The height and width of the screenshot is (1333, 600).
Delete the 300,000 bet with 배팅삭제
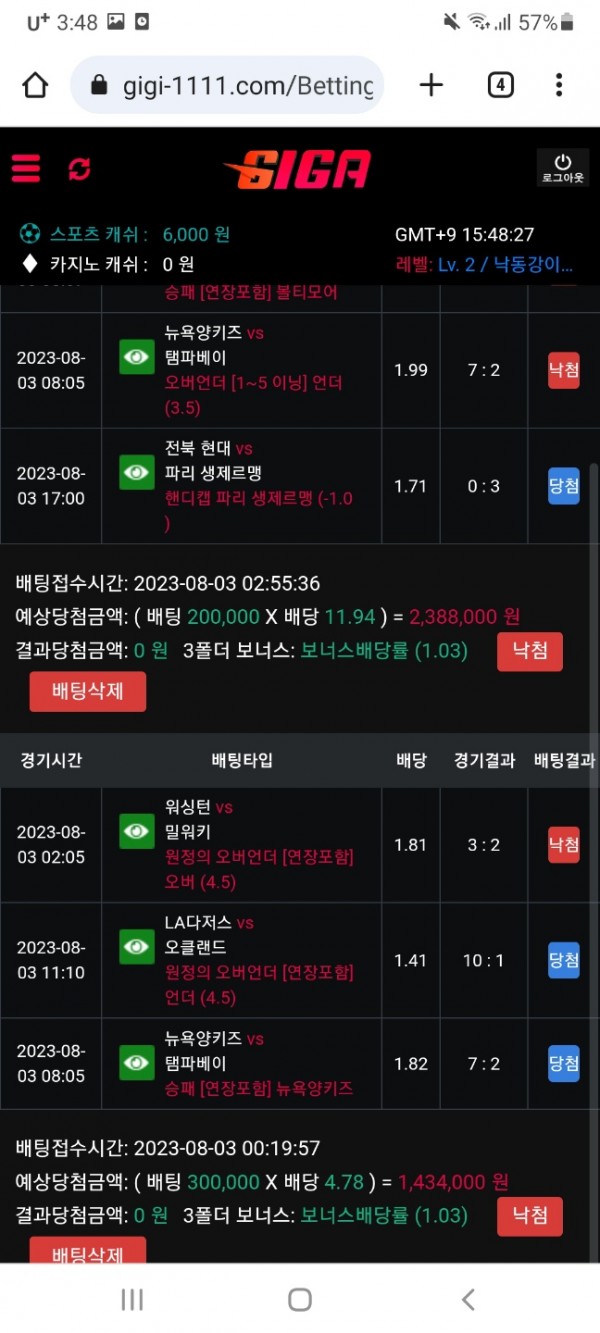click(88, 1250)
